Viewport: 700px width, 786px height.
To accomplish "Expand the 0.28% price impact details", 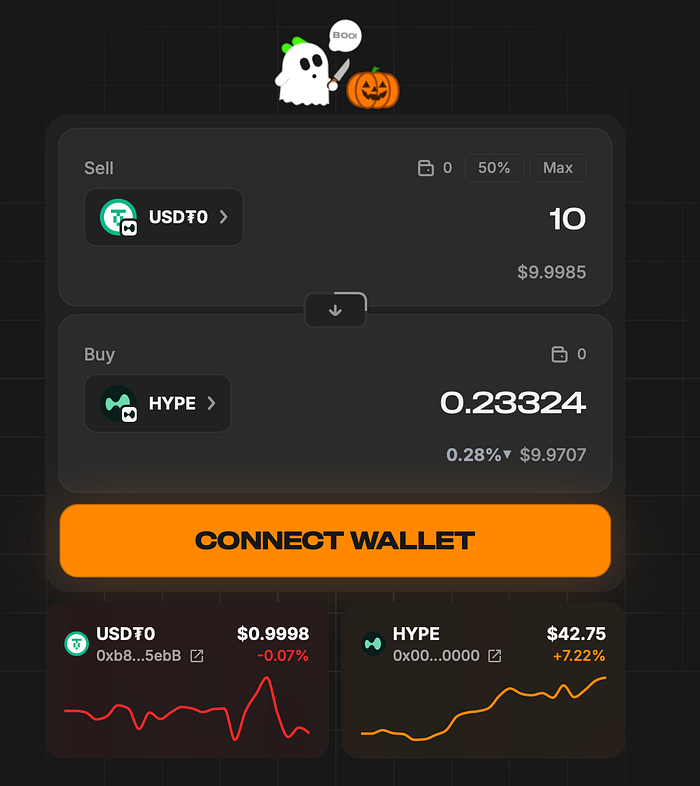I will (479, 455).
